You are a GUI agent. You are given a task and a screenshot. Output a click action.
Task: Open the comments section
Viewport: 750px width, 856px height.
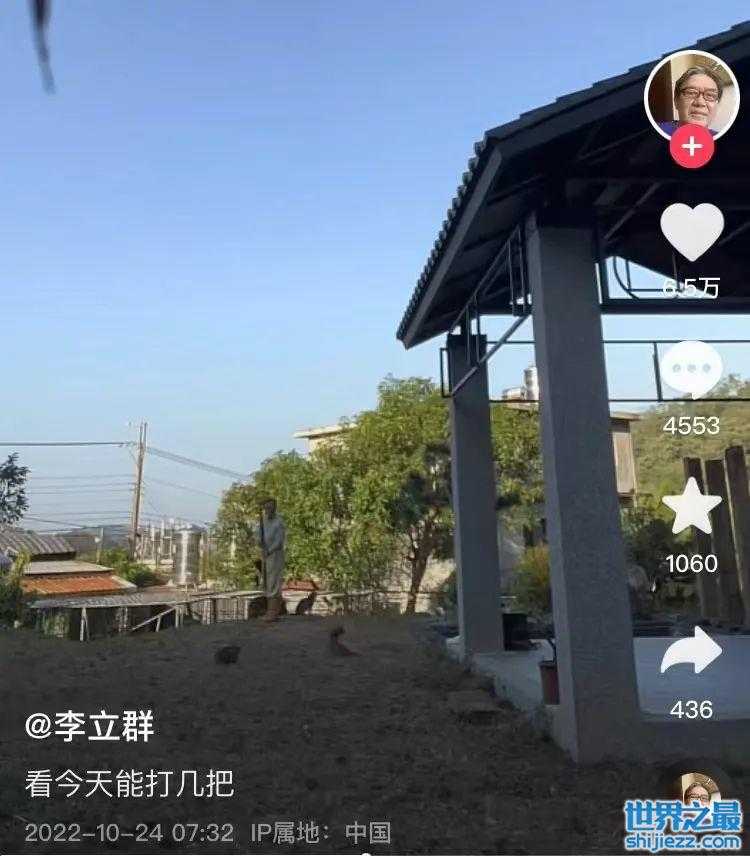(691, 370)
